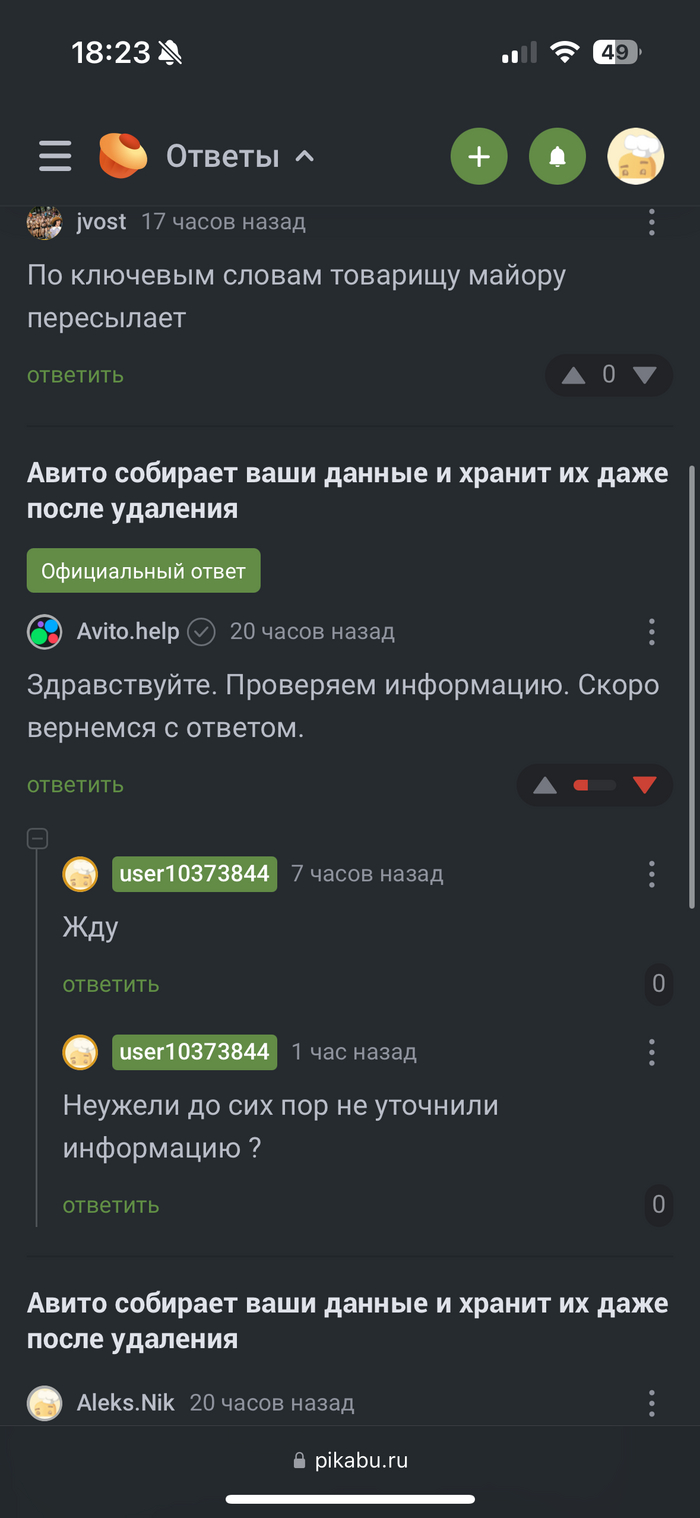
Task: Open overflow menu on Avito.help comment
Action: (651, 631)
